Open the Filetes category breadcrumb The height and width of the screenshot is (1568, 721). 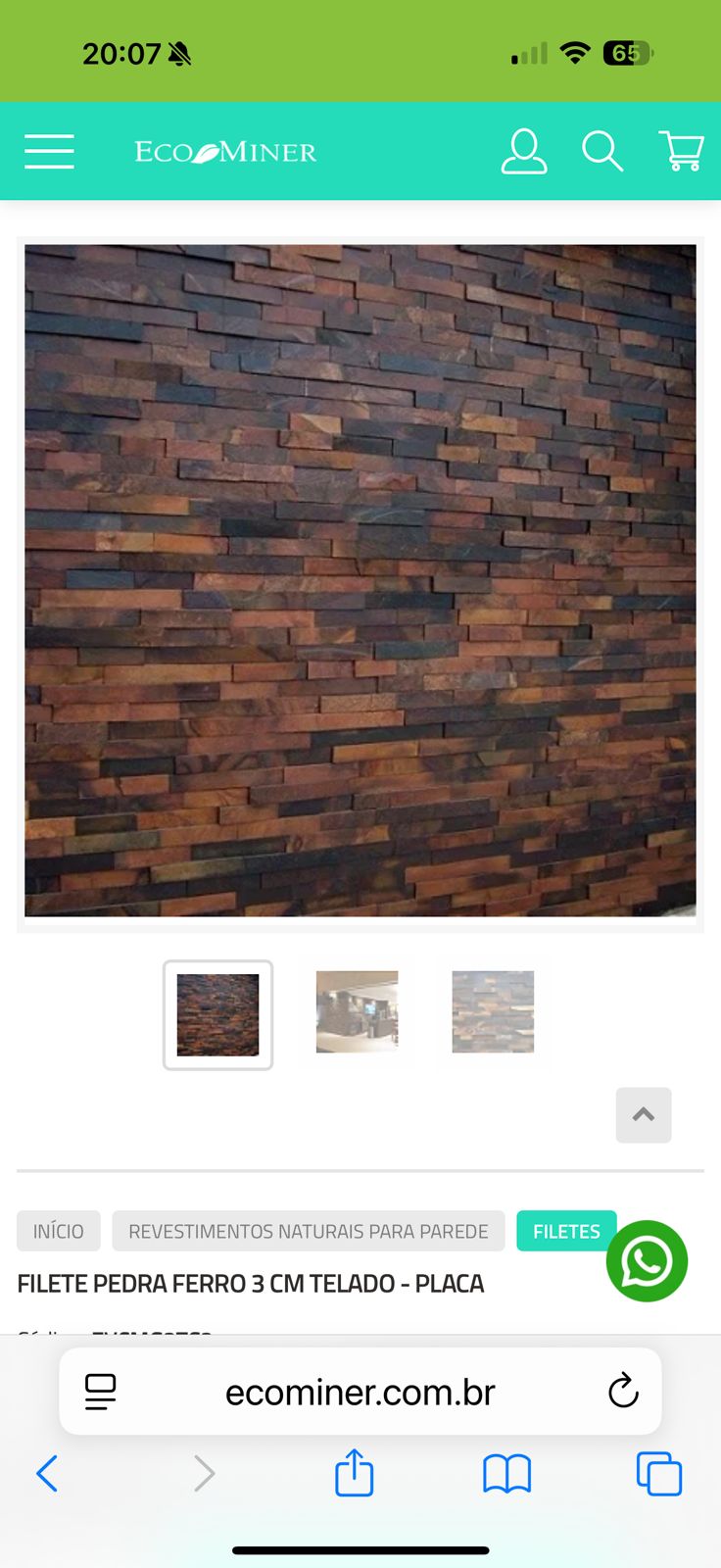(x=565, y=1231)
